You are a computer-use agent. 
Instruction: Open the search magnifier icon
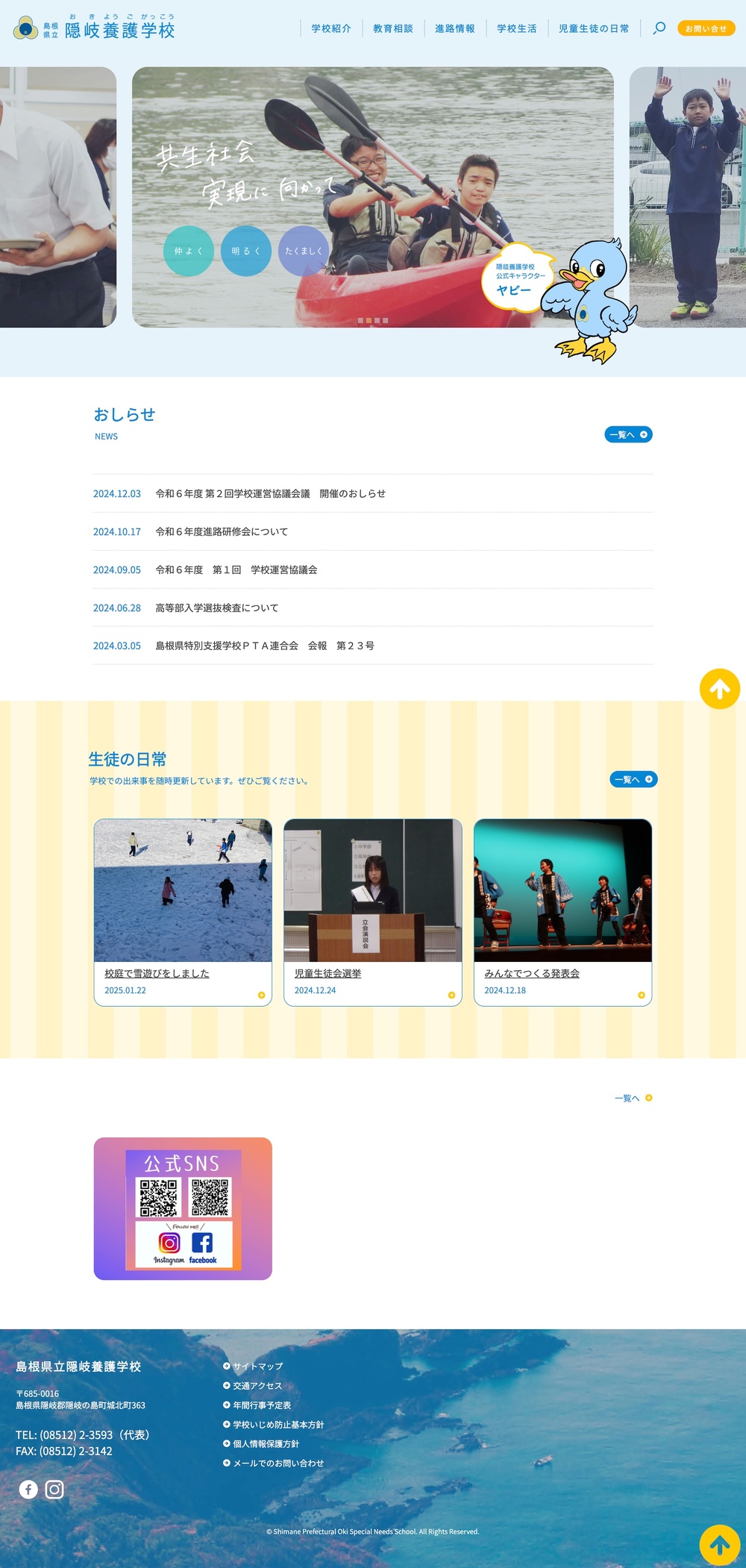tap(659, 28)
